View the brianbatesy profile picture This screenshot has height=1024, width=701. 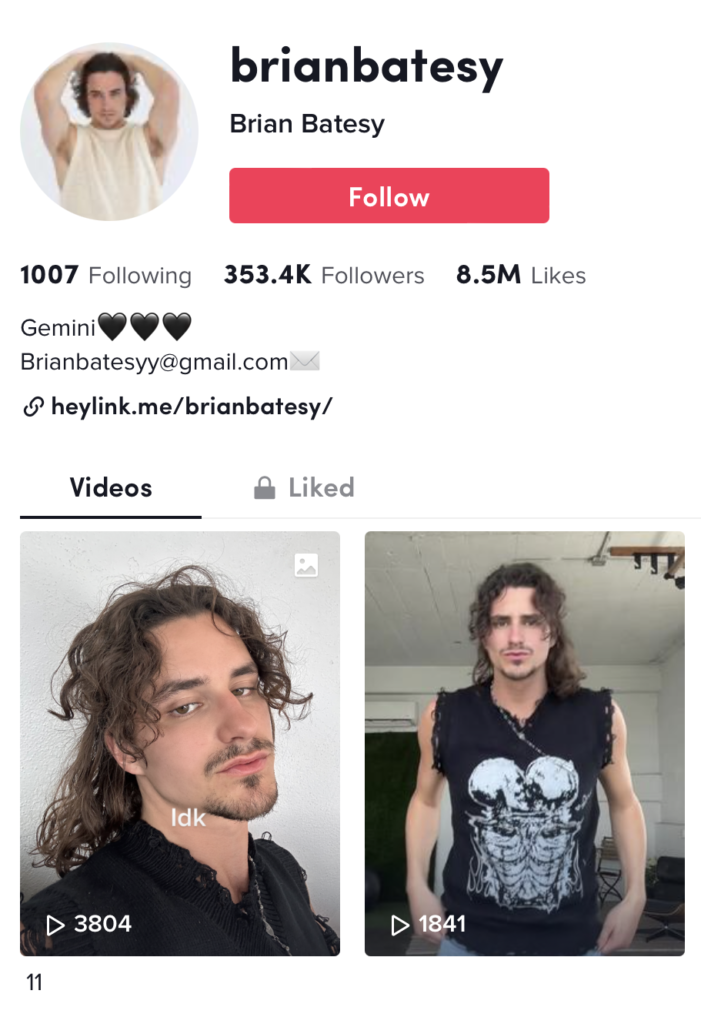click(x=109, y=131)
